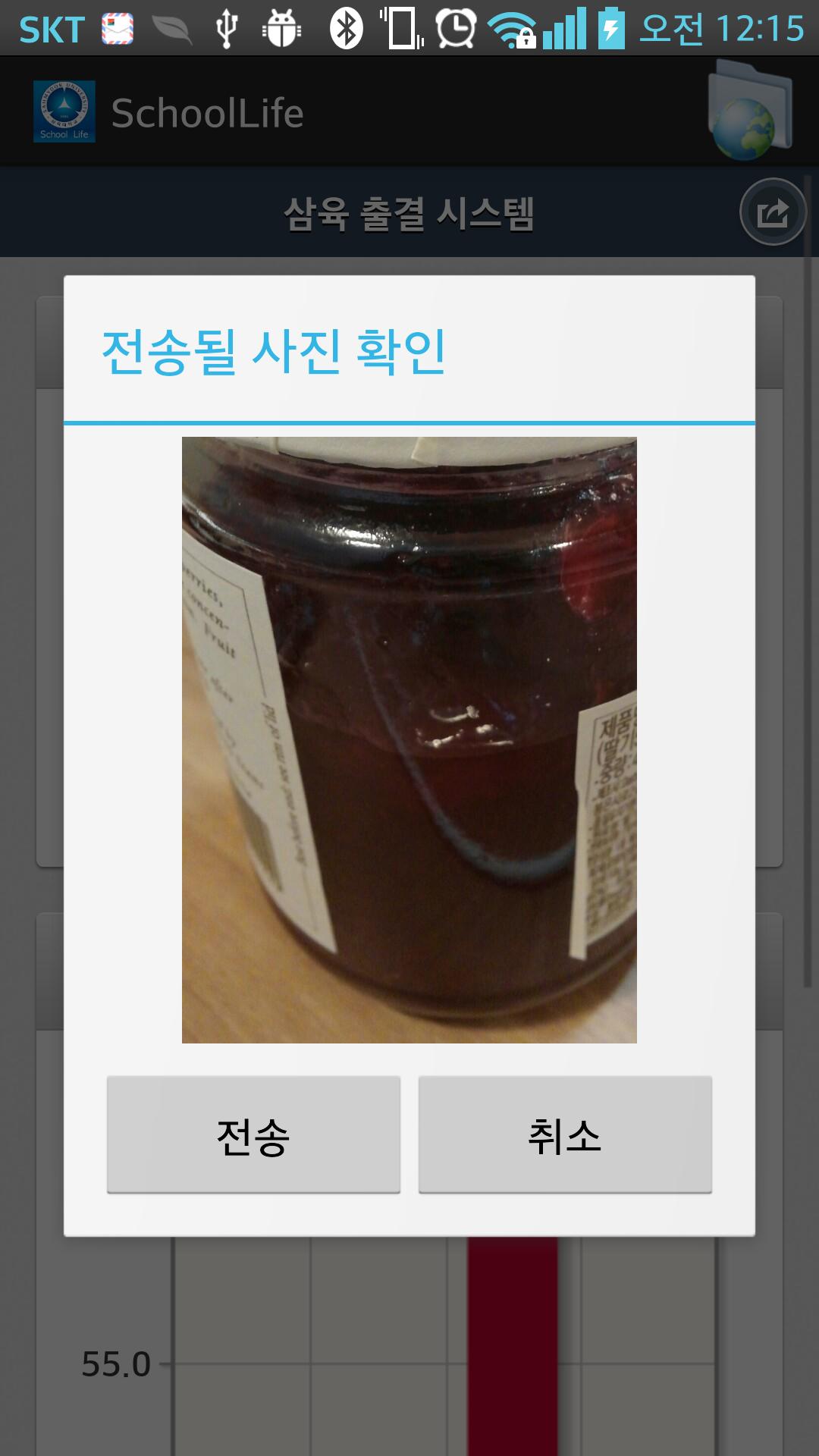
Task: Cancel with the 취소 button
Action: (565, 1134)
